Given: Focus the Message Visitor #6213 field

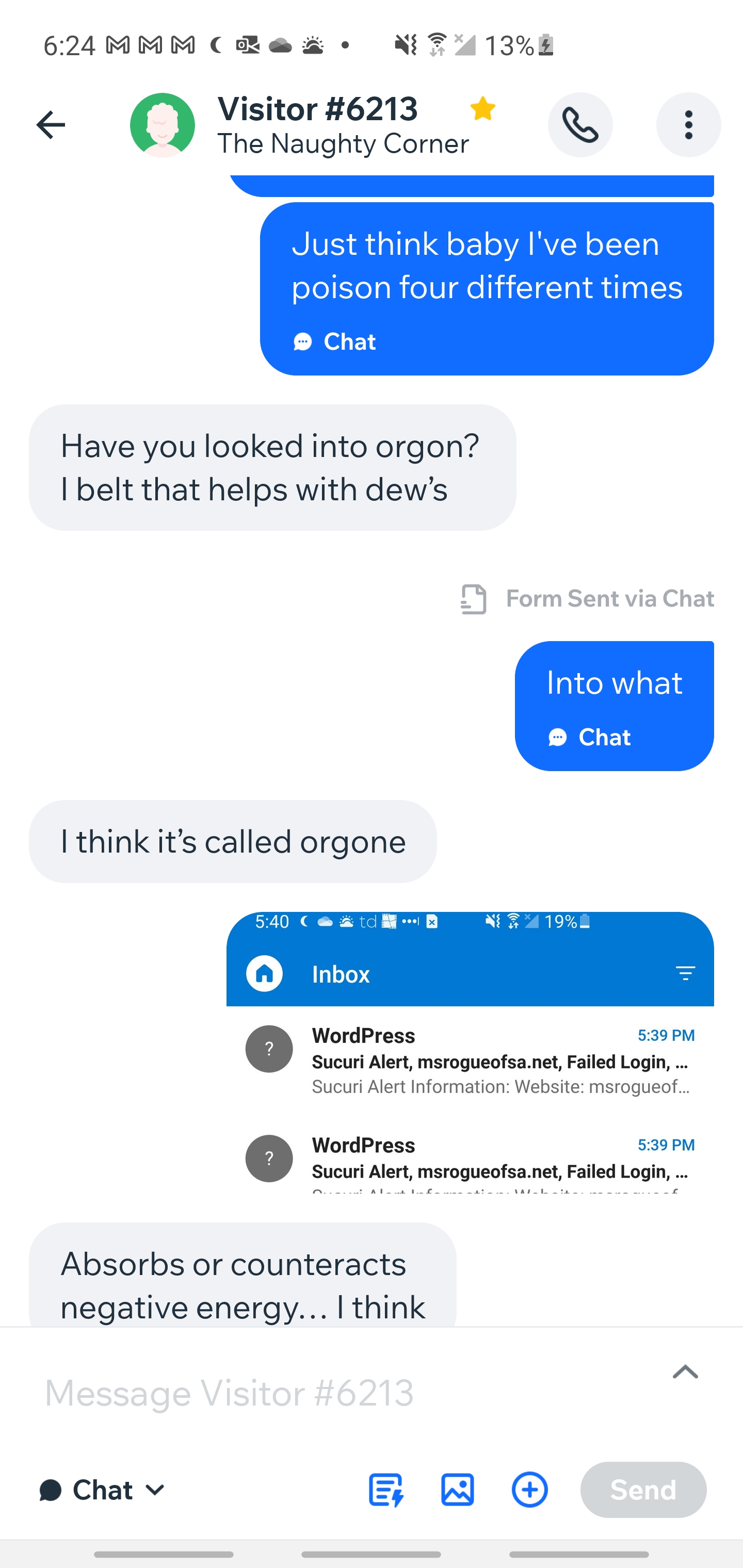Looking at the screenshot, I should [341, 1393].
